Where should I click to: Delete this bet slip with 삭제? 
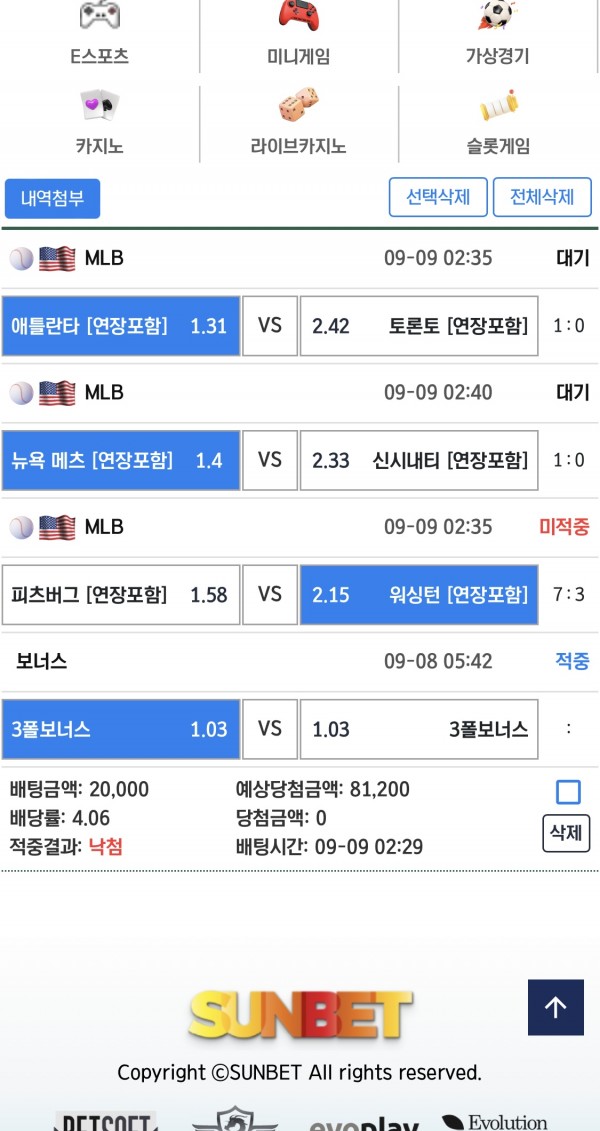point(566,833)
